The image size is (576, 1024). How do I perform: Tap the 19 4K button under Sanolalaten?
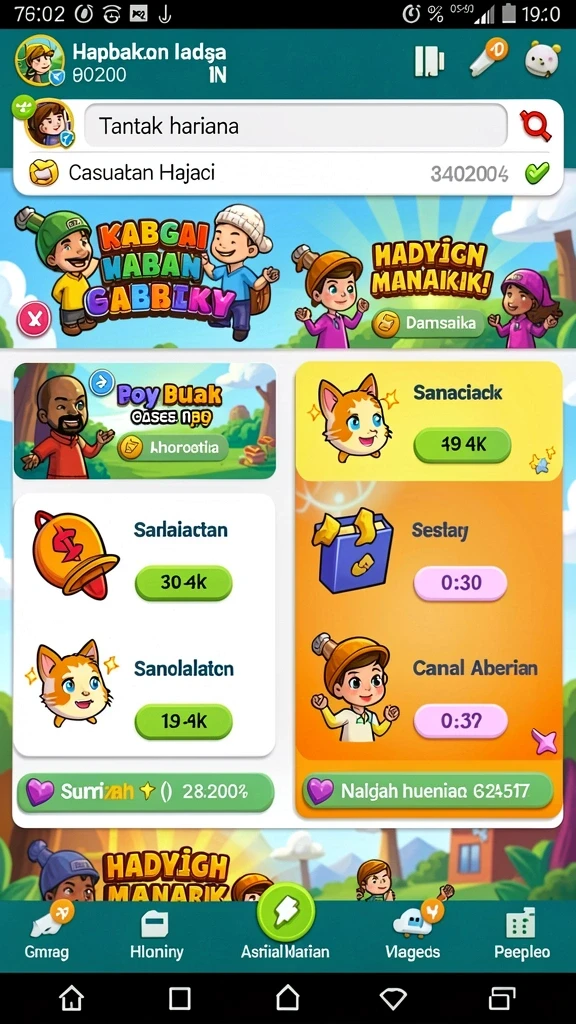(x=184, y=721)
